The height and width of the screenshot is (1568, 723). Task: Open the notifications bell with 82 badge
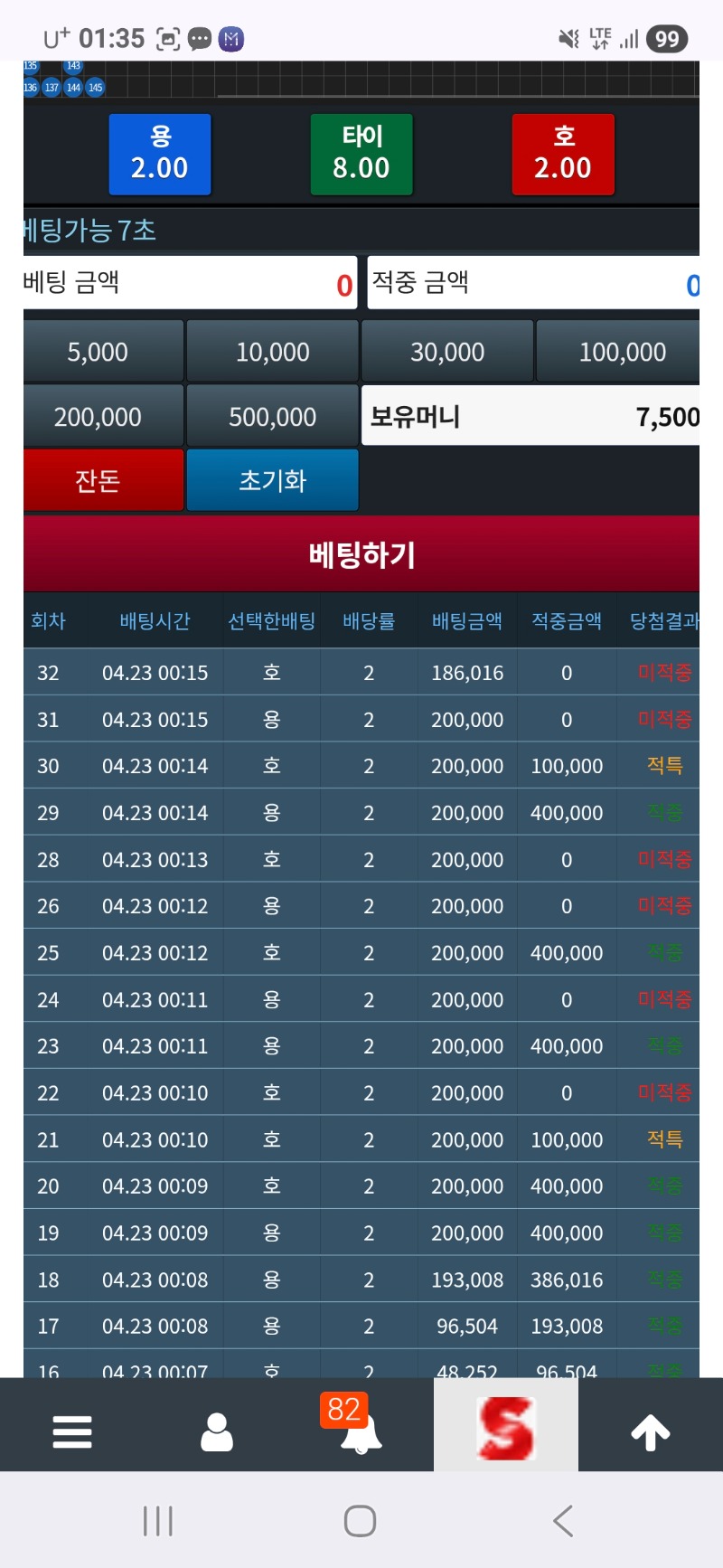click(360, 1431)
